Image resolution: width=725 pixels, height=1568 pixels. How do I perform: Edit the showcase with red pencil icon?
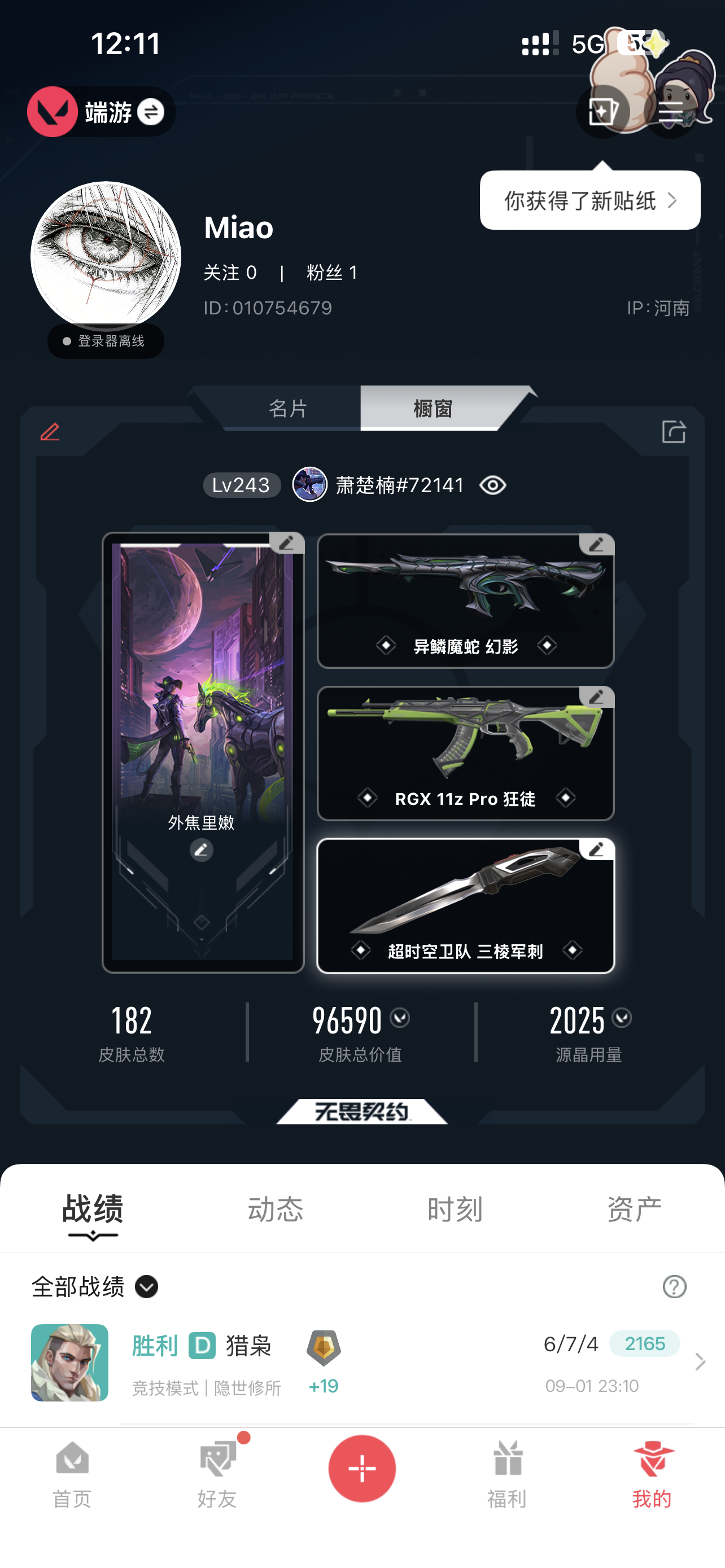pyautogui.click(x=50, y=432)
